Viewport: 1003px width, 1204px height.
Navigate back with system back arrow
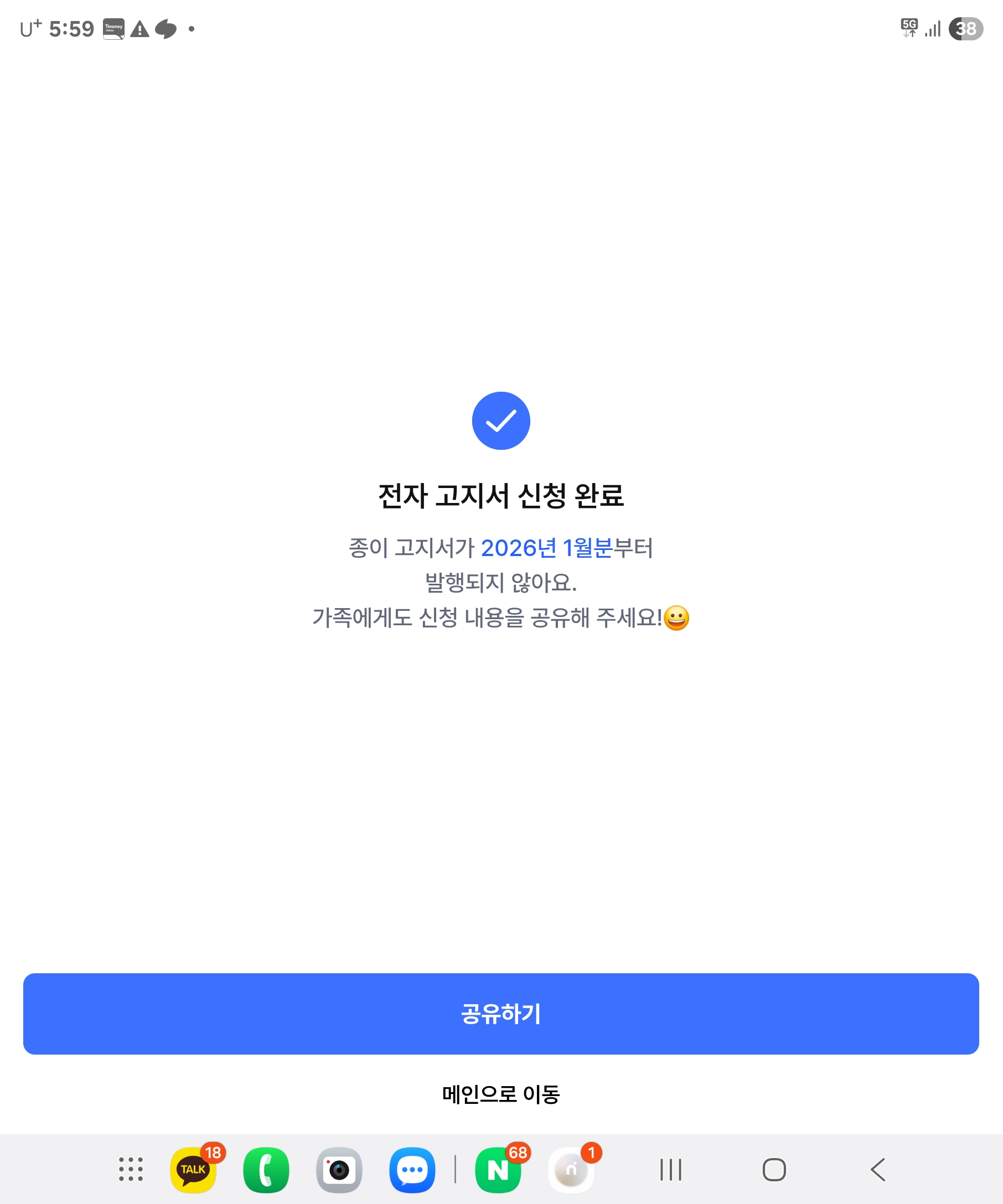878,1170
